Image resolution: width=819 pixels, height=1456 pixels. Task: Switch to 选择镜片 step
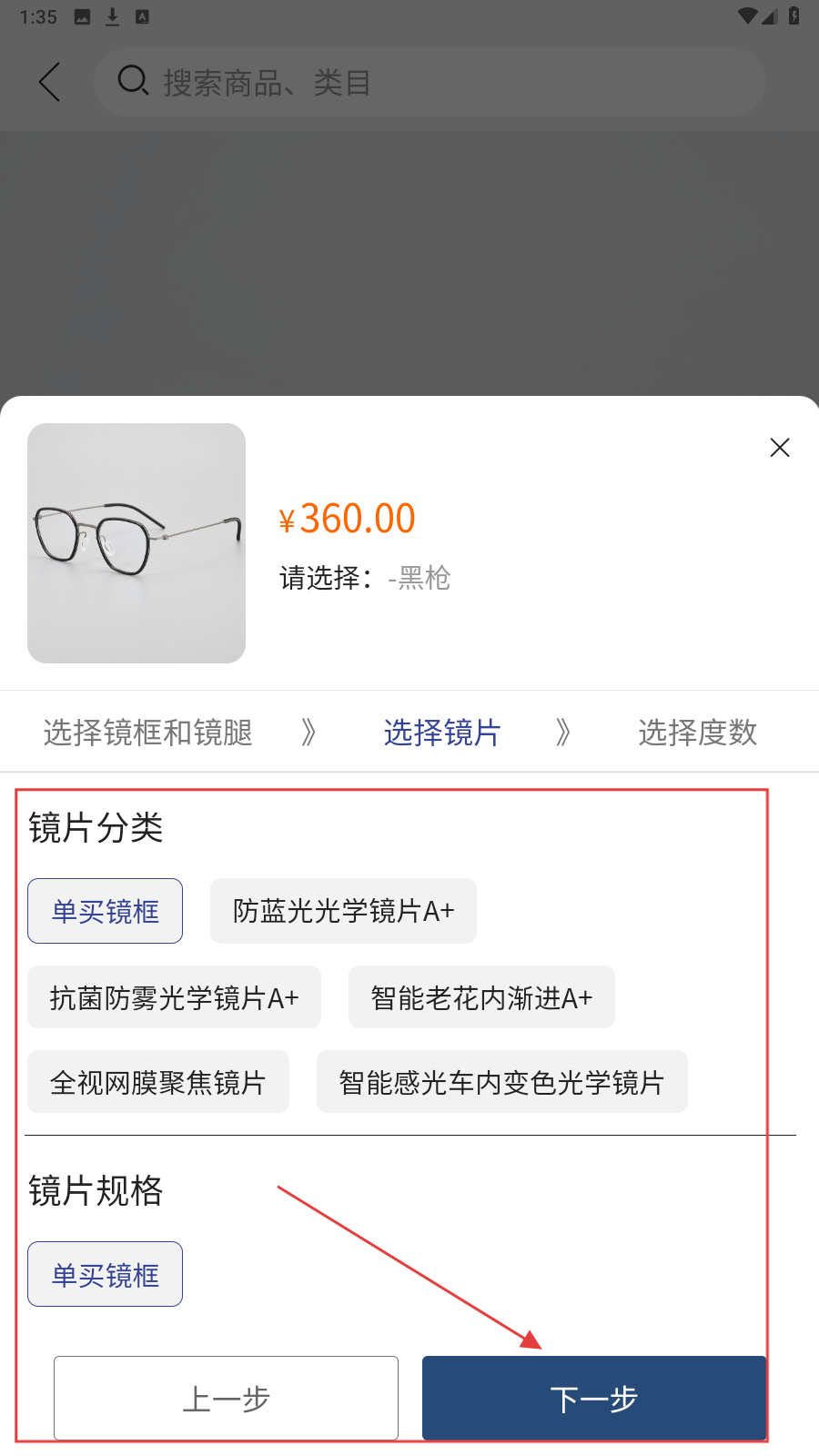tap(442, 733)
